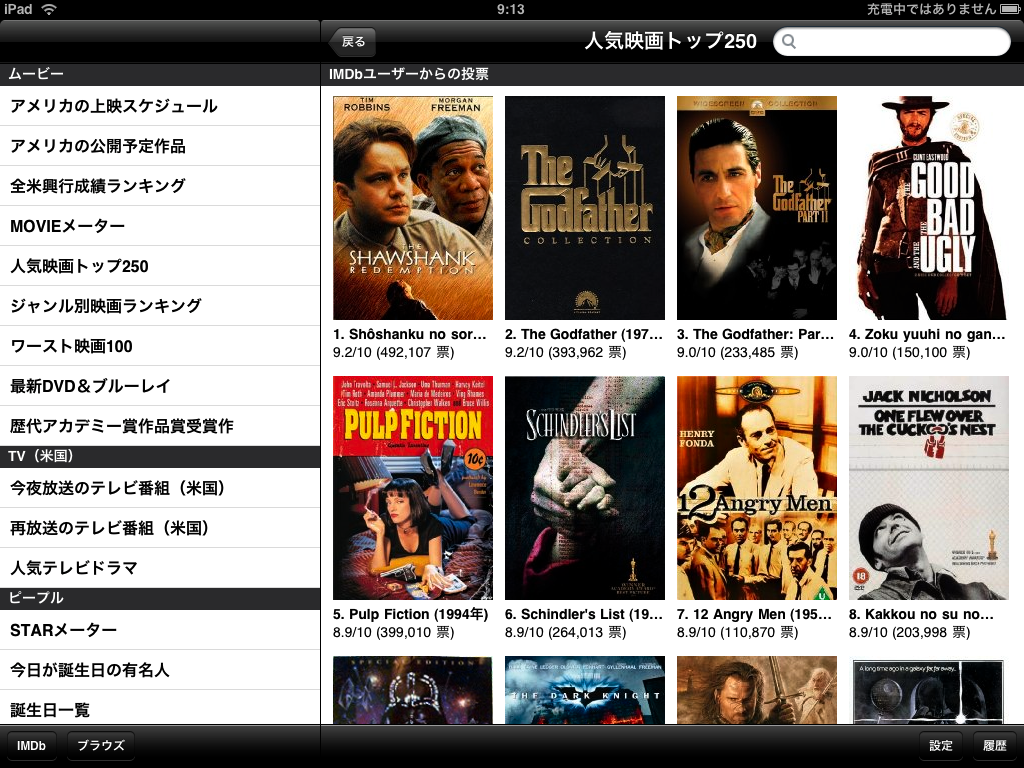Image resolution: width=1024 pixels, height=768 pixels.
Task: View ワースト映画100 list
Action: tap(160, 346)
